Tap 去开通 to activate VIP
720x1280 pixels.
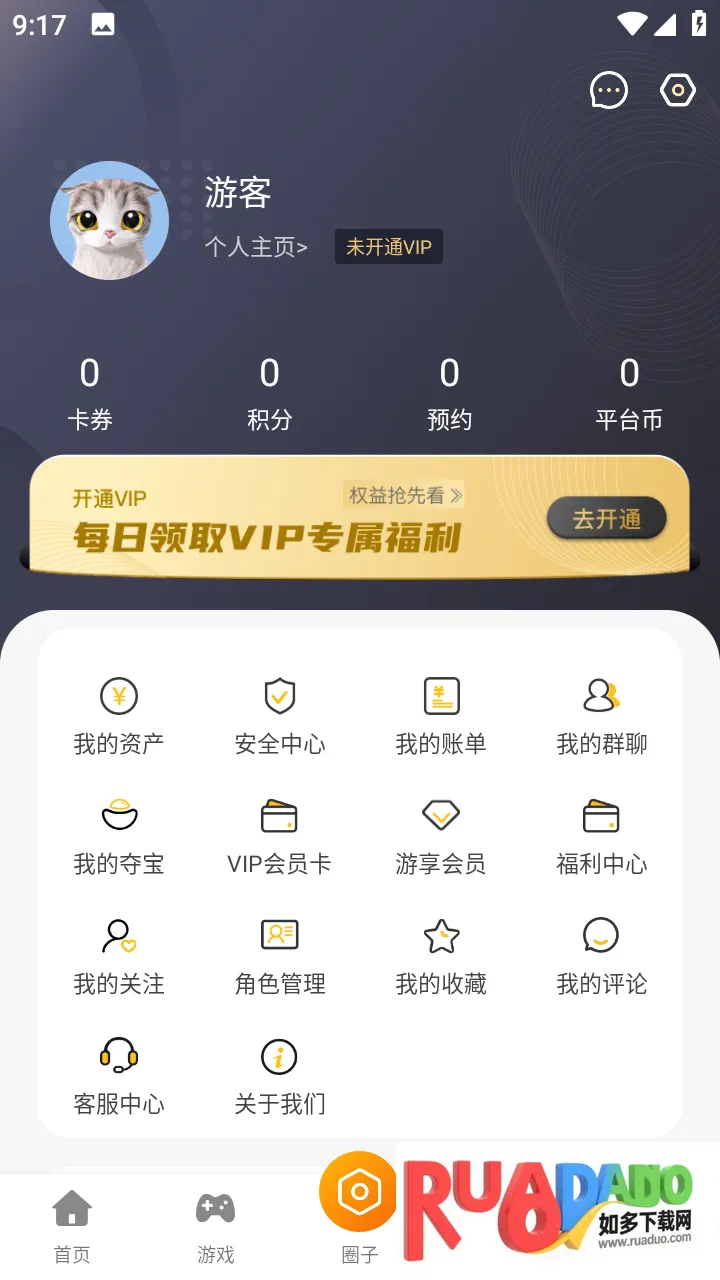606,519
